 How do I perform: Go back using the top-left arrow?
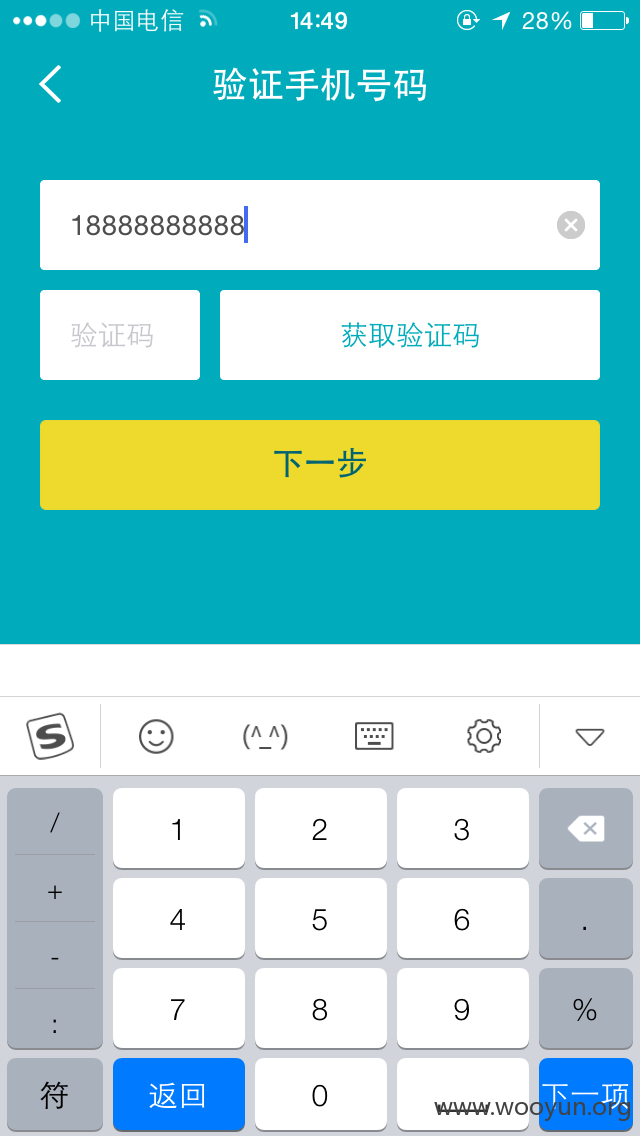50,85
